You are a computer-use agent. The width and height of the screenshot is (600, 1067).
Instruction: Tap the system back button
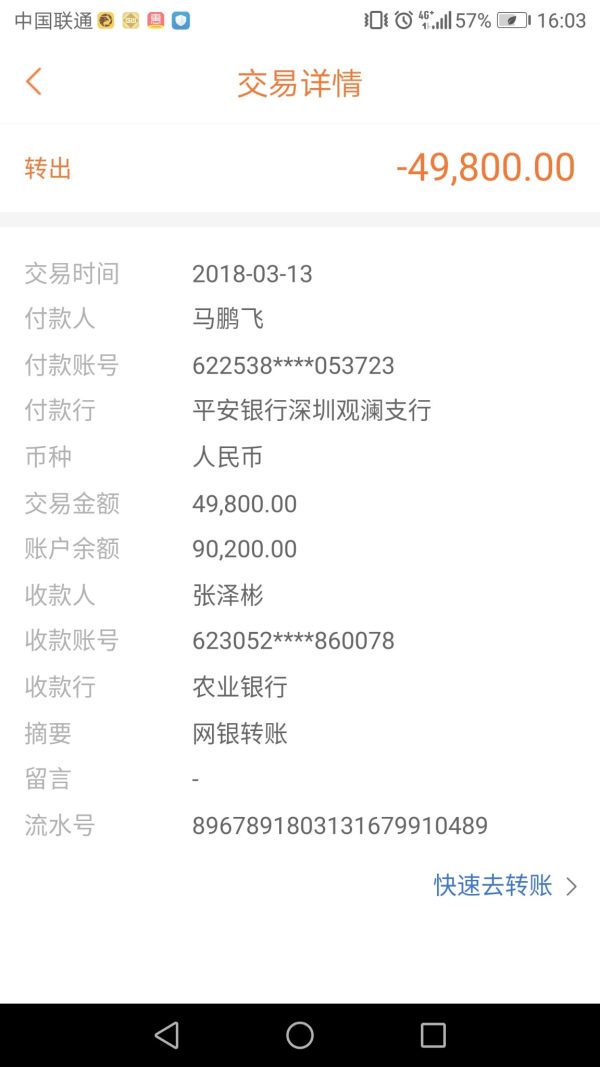tap(167, 1035)
